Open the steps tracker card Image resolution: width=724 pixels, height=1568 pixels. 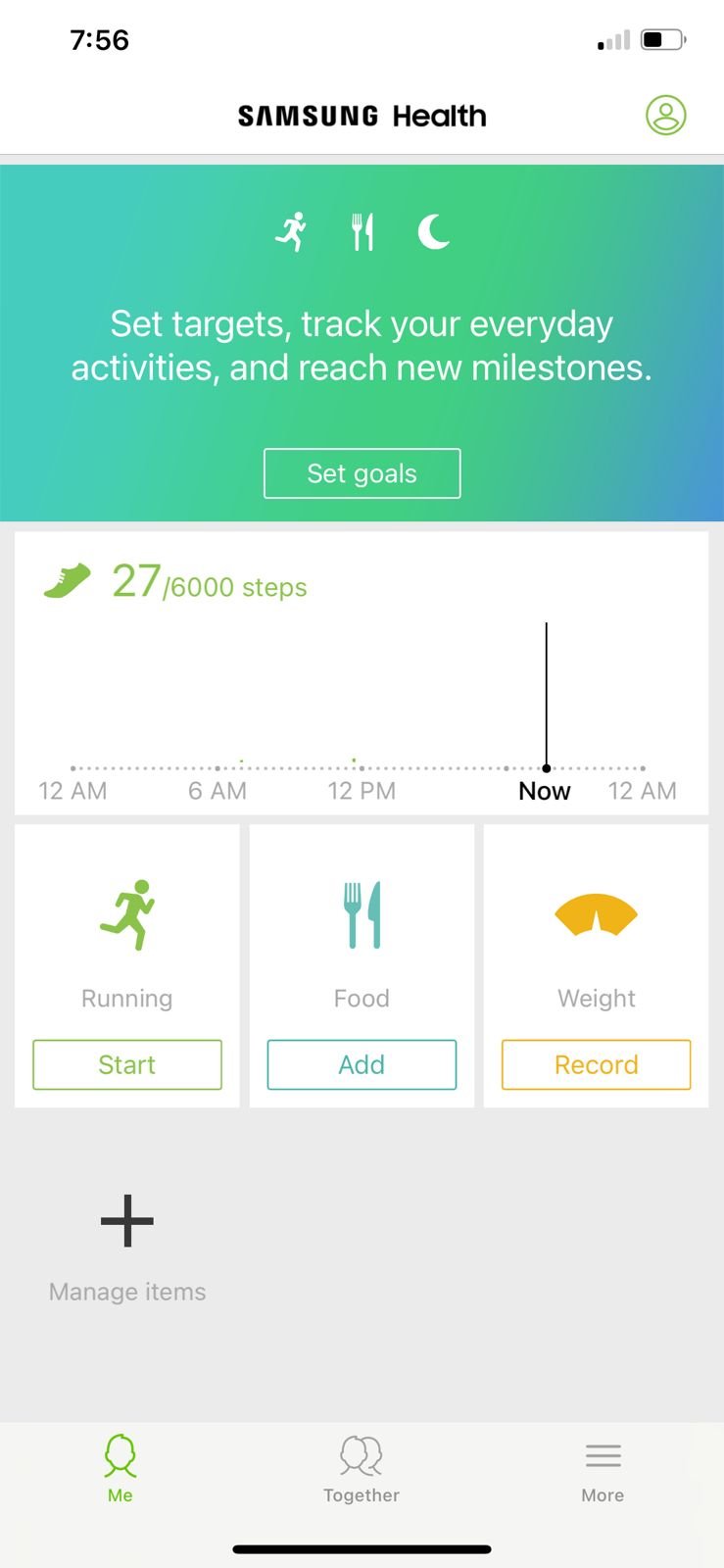coord(362,673)
